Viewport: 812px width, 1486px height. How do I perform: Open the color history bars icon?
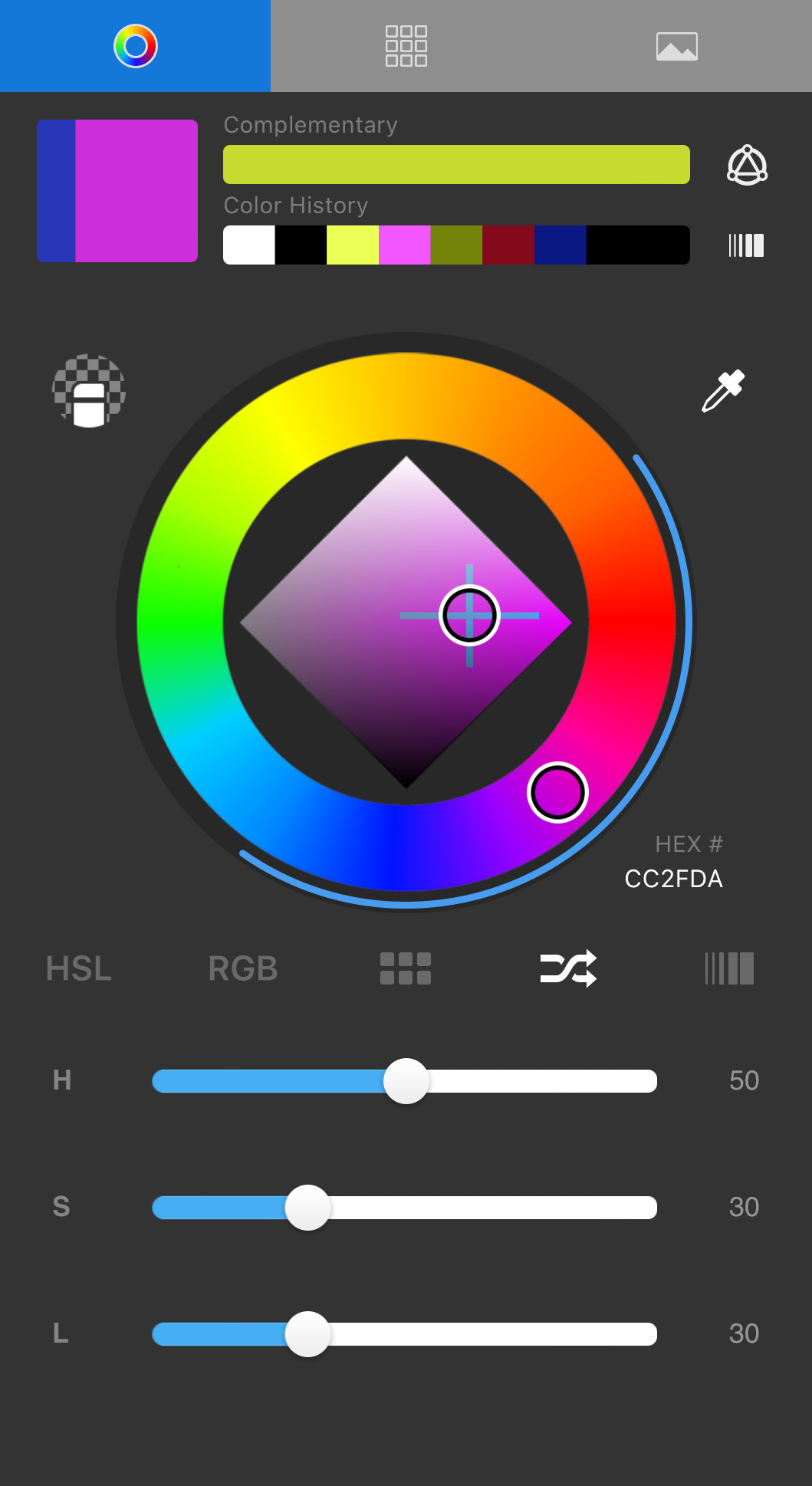pos(746,245)
